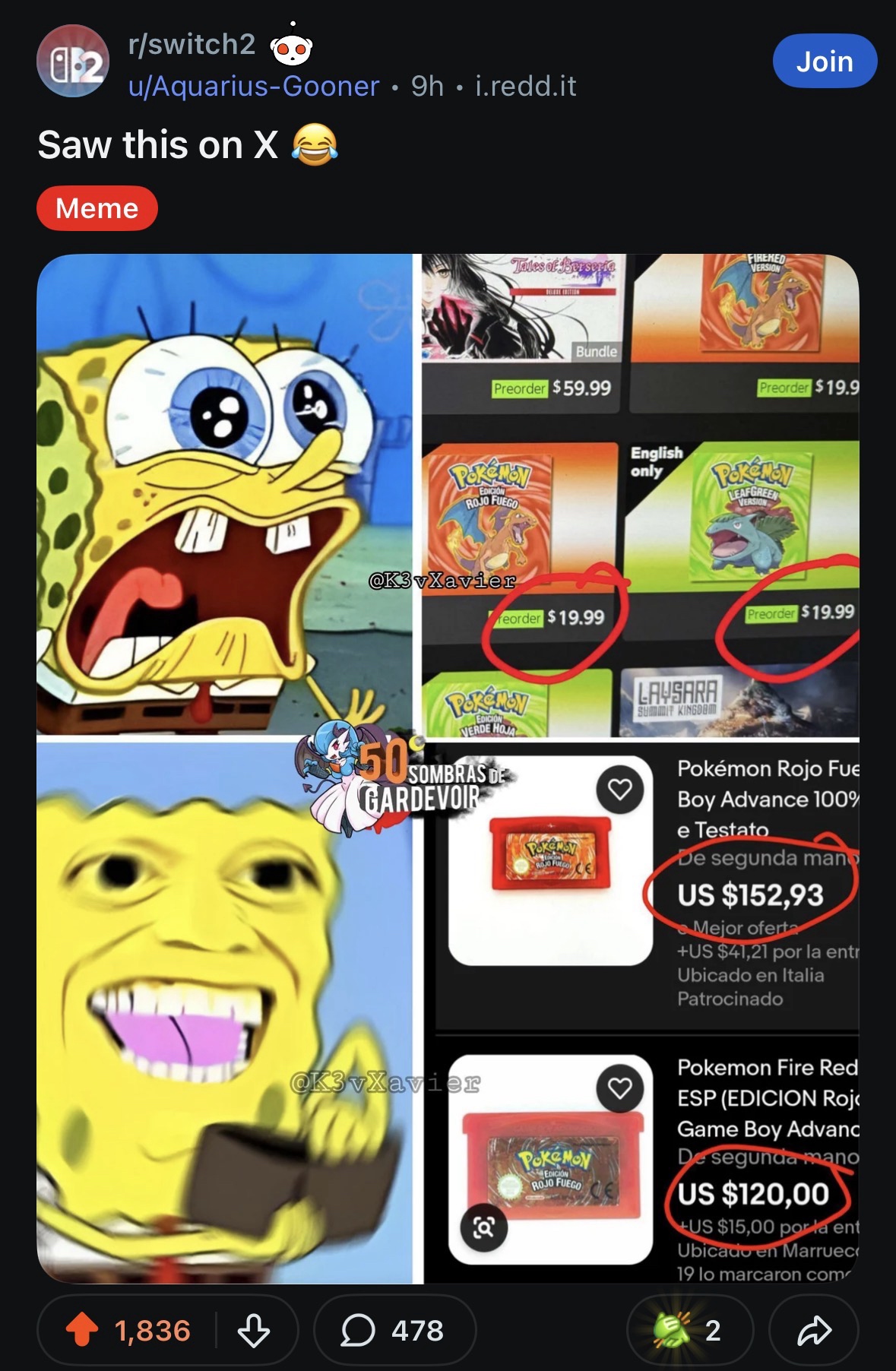896x1371 pixels.
Task: Open the r/switch2 community avatar
Action: [x=73, y=62]
